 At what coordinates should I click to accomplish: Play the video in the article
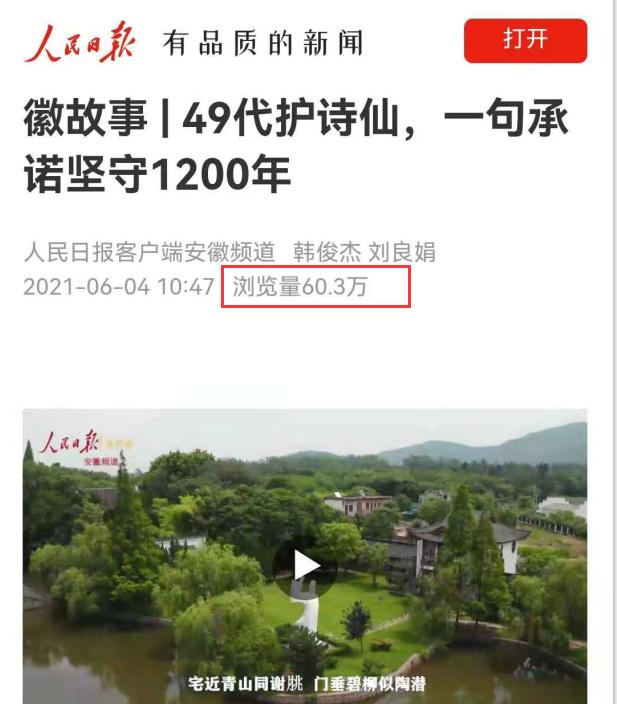click(x=304, y=567)
